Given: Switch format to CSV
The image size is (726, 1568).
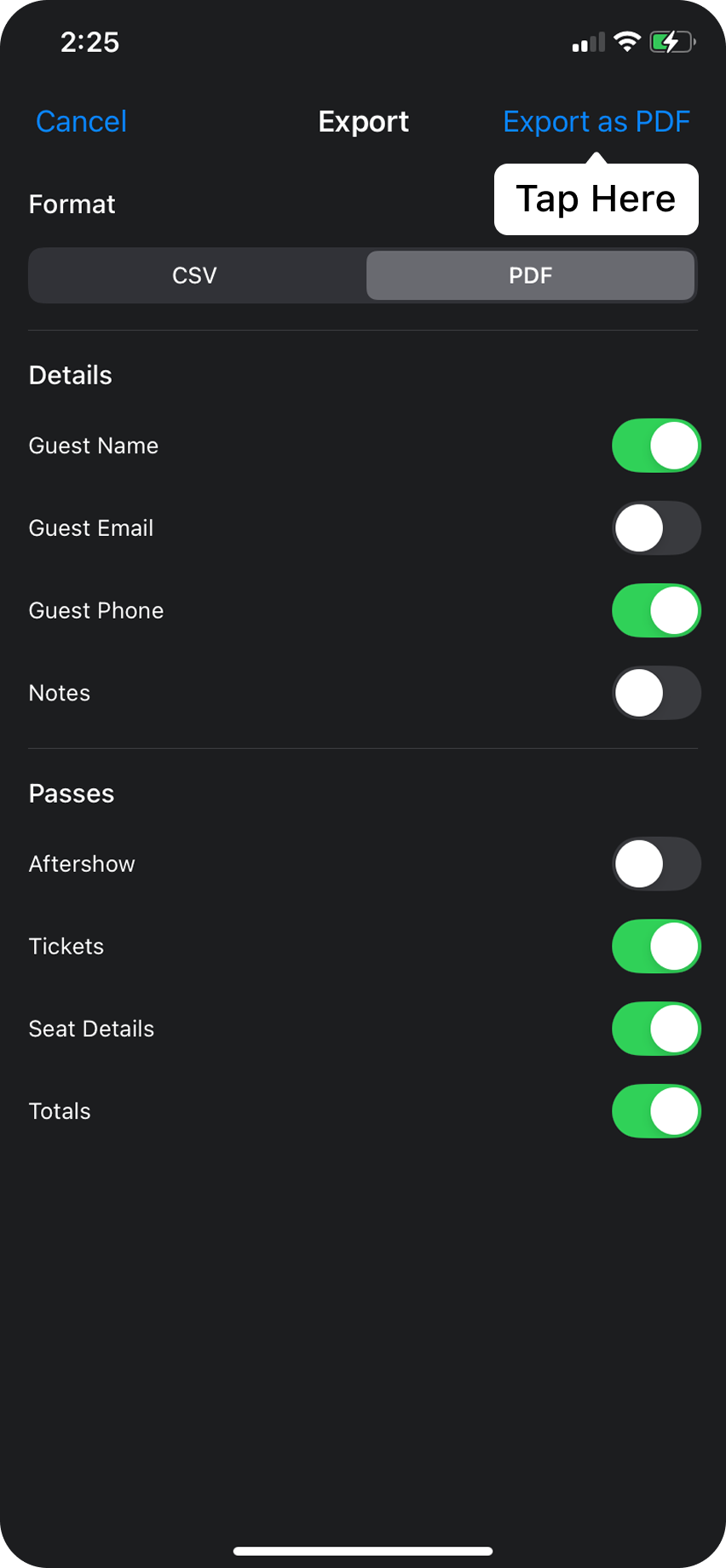Looking at the screenshot, I should [195, 275].
